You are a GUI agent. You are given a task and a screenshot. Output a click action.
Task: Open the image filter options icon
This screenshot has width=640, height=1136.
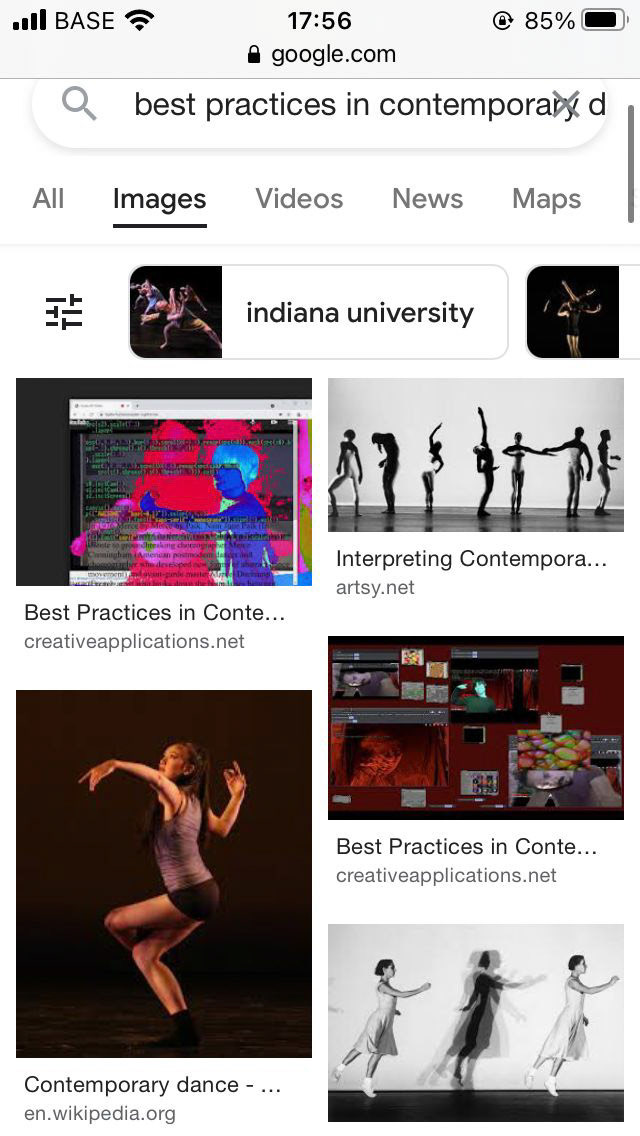point(64,312)
